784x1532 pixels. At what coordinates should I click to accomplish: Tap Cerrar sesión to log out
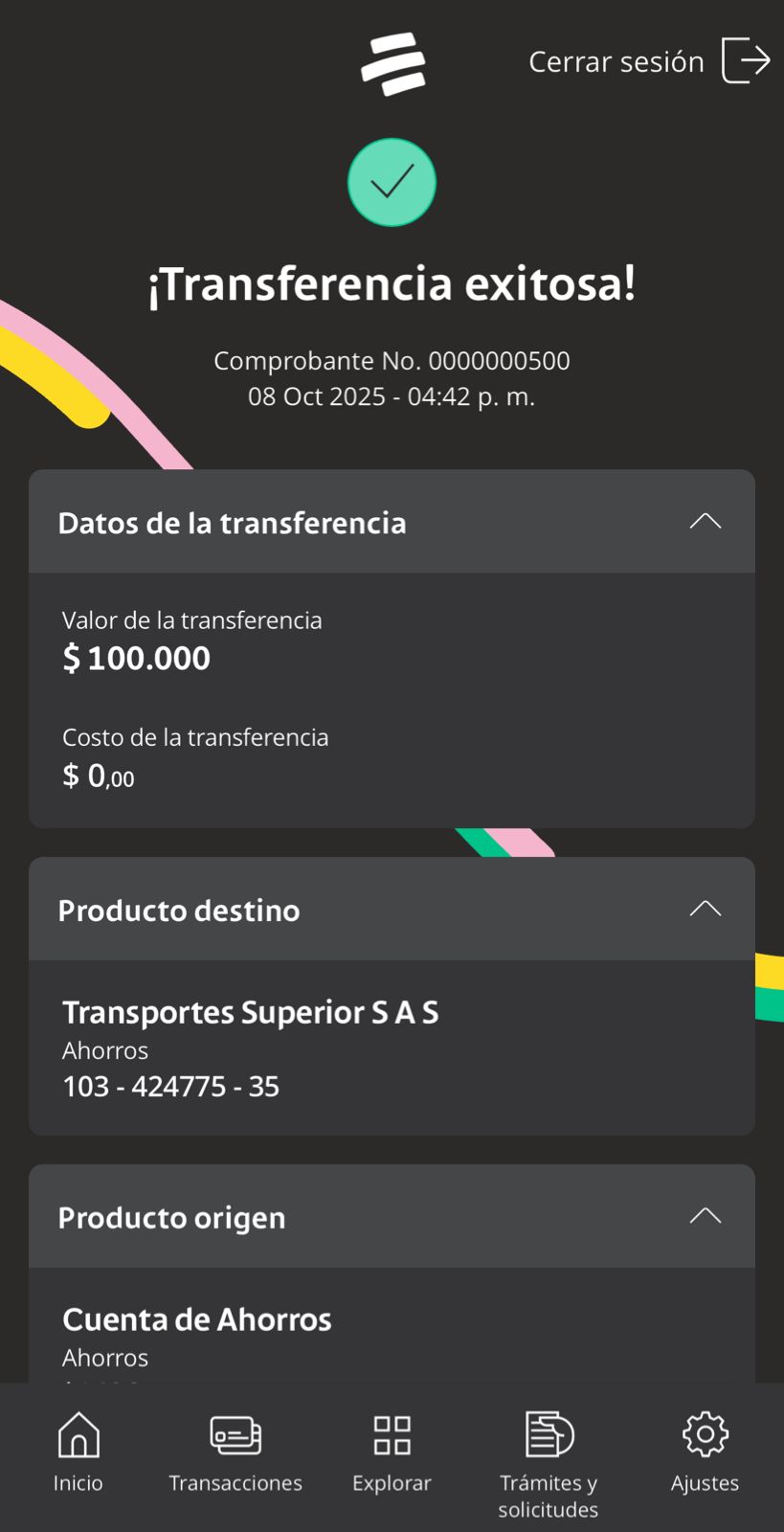[649, 61]
